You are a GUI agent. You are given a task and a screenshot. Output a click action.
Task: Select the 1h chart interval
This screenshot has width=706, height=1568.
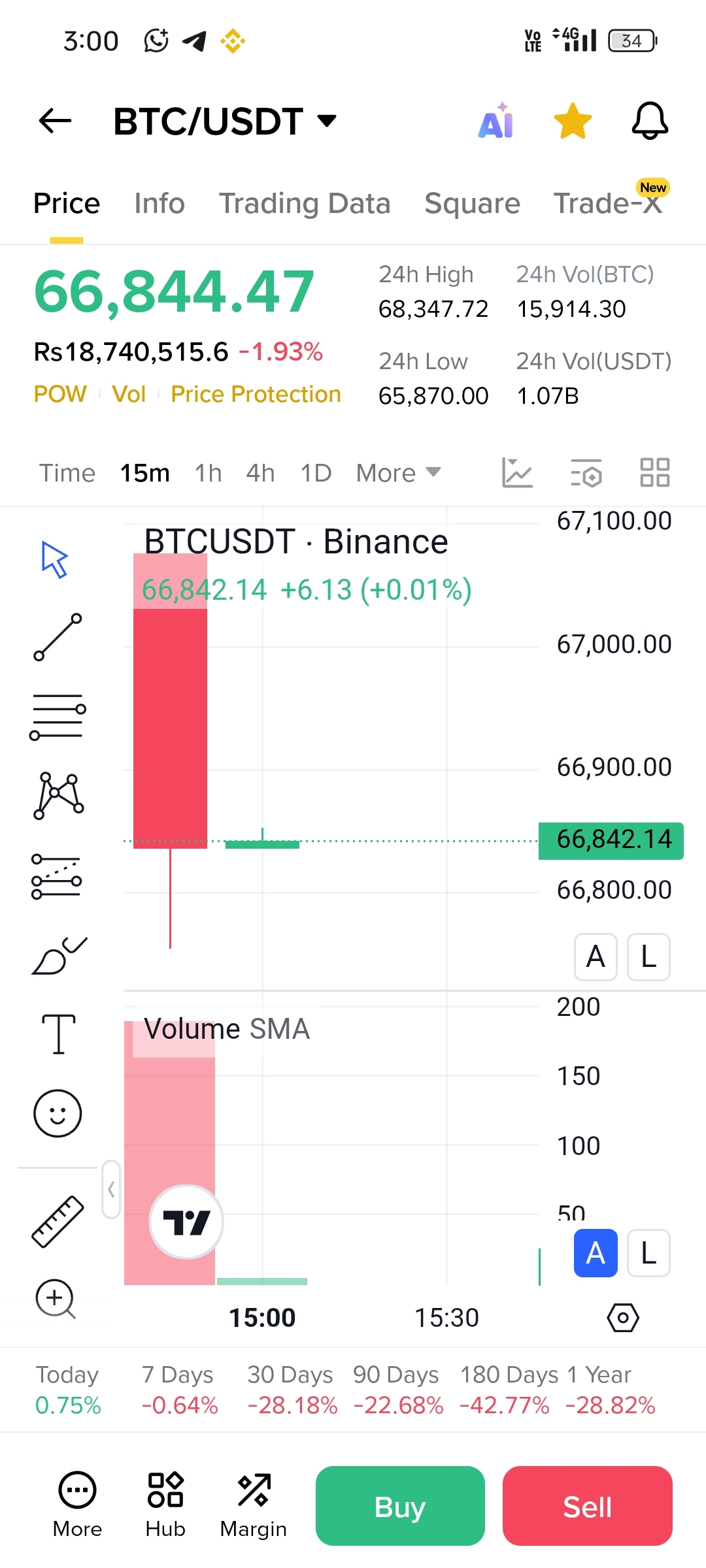209,473
